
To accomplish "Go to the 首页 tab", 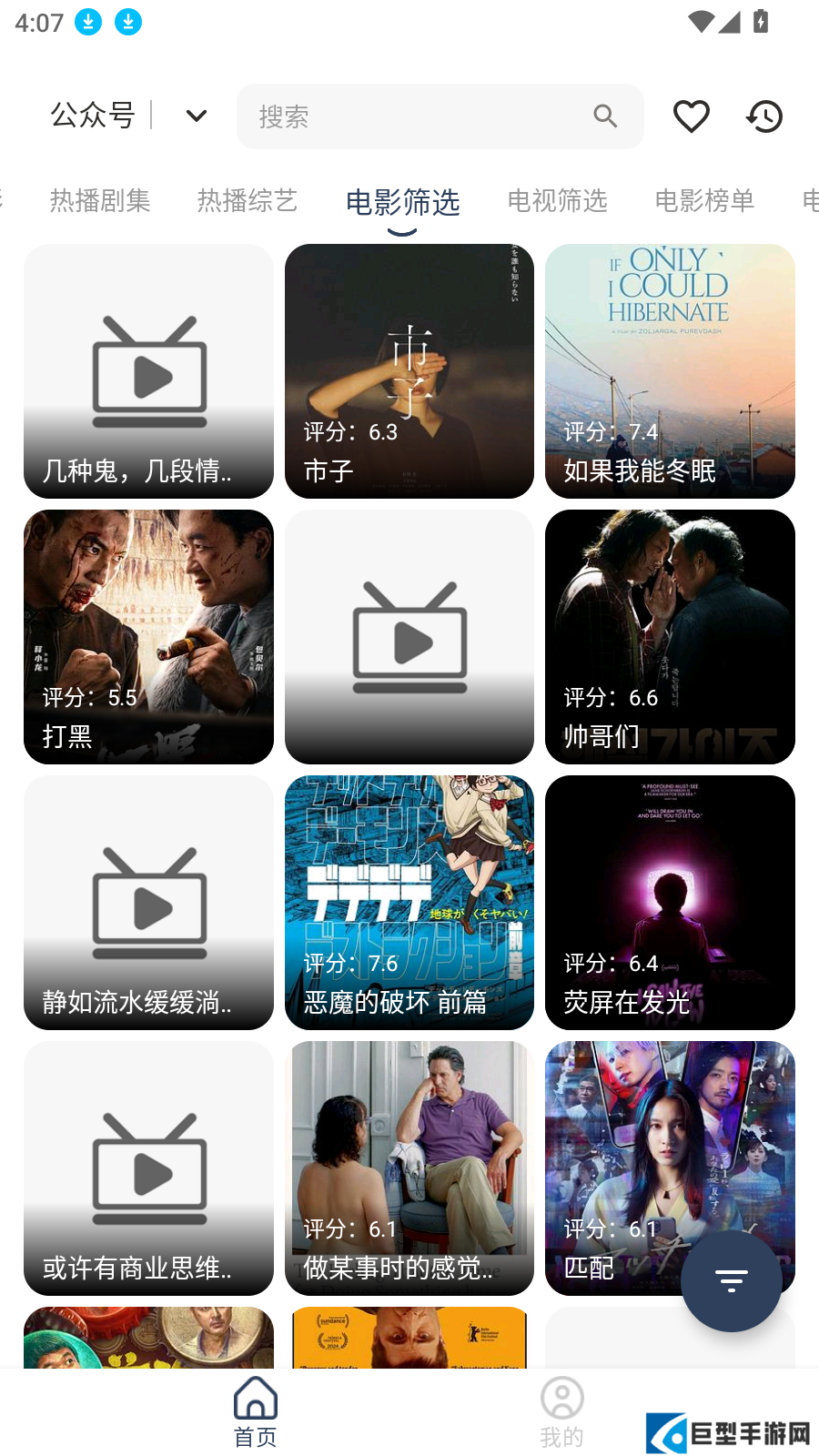I will pyautogui.click(x=256, y=1412).
